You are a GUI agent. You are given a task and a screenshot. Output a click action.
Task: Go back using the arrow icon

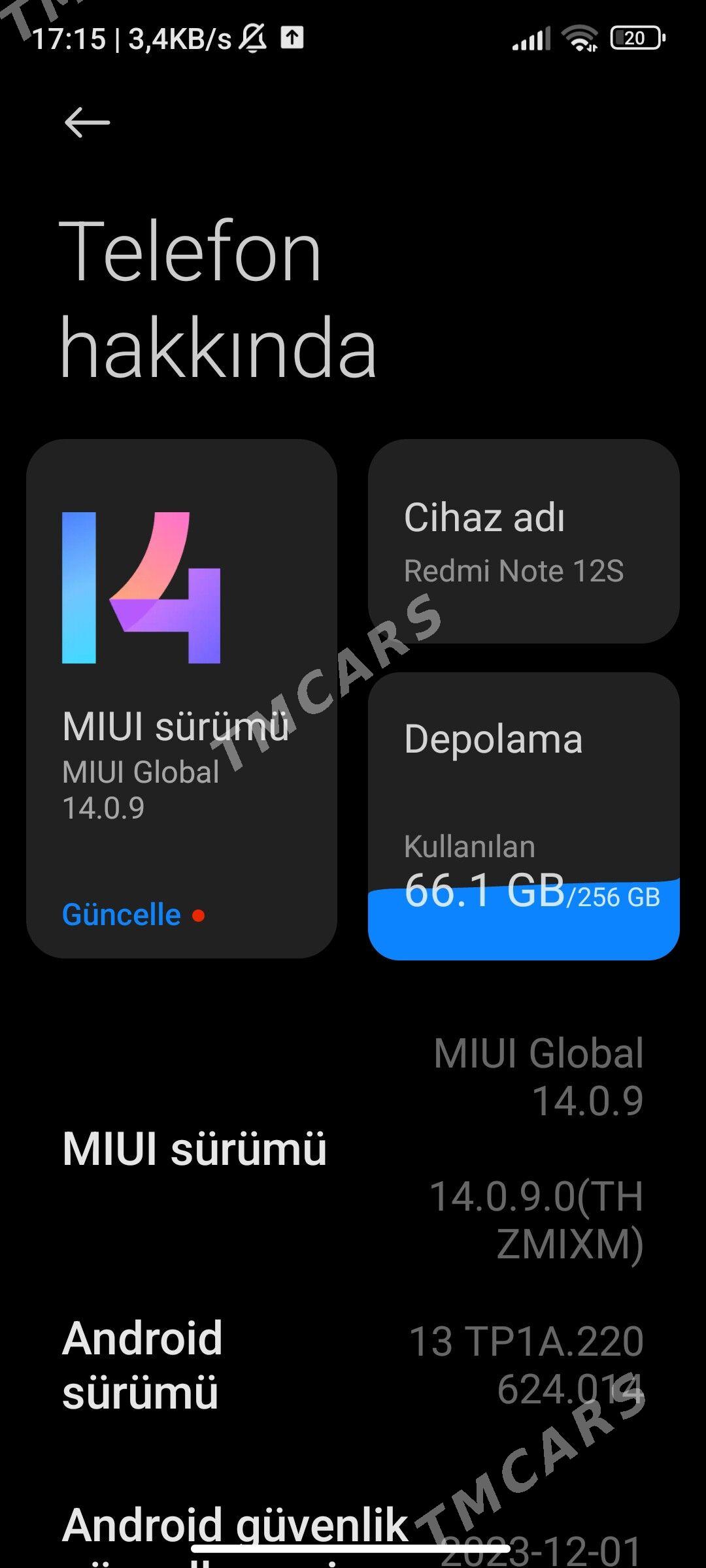point(87,123)
